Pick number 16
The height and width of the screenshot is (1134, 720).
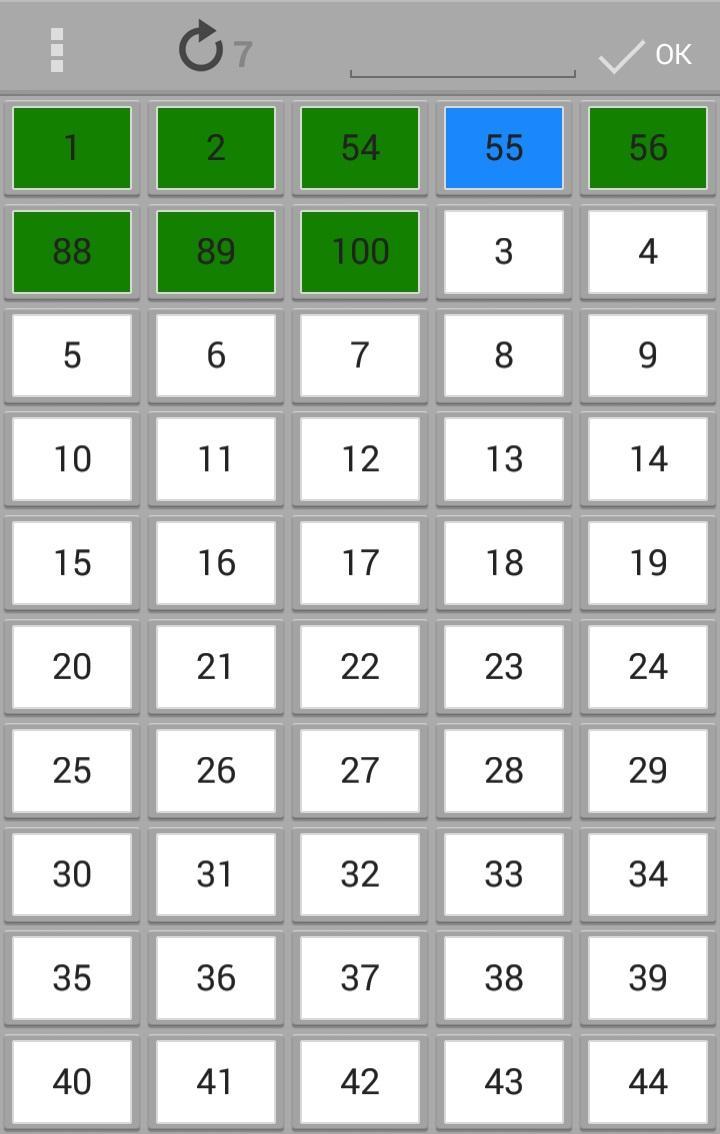point(216,563)
